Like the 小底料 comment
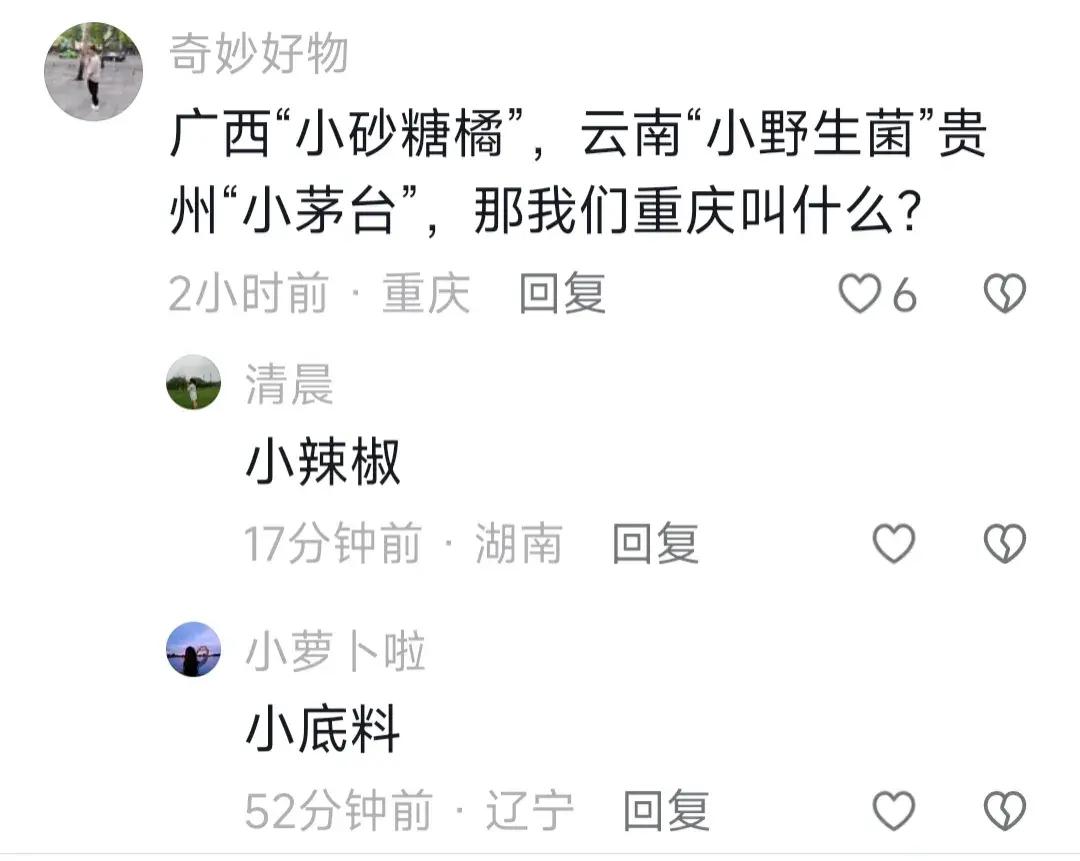 893,810
